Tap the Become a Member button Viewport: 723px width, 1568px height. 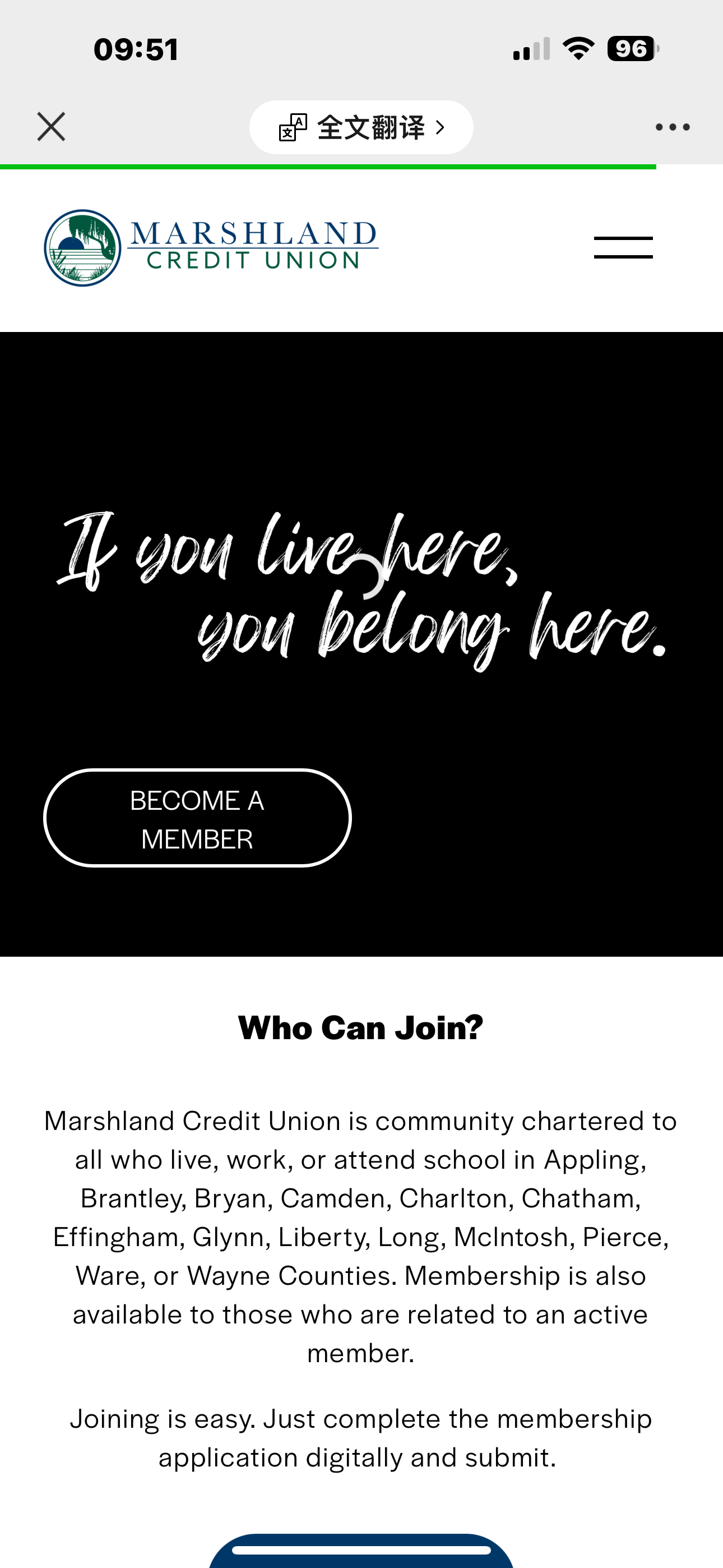pyautogui.click(x=197, y=818)
